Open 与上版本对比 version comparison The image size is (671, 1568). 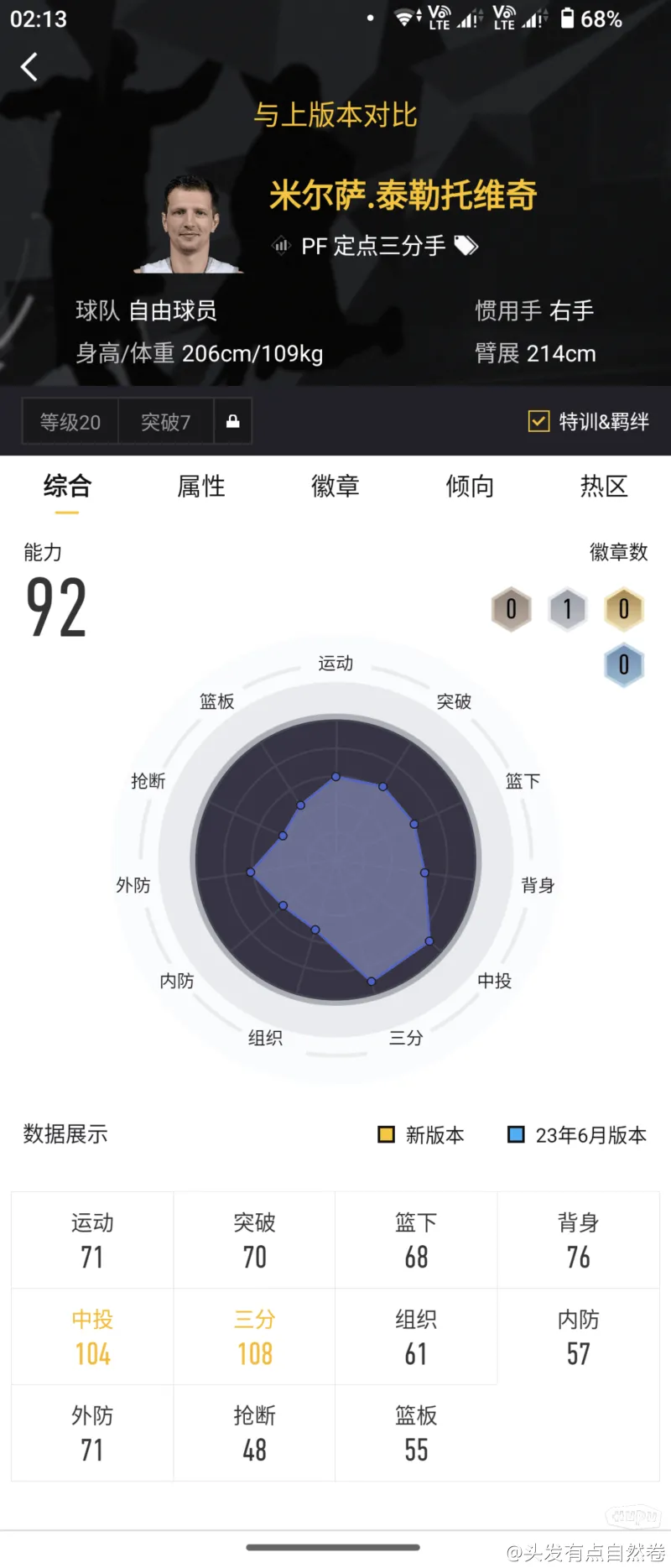tap(335, 115)
